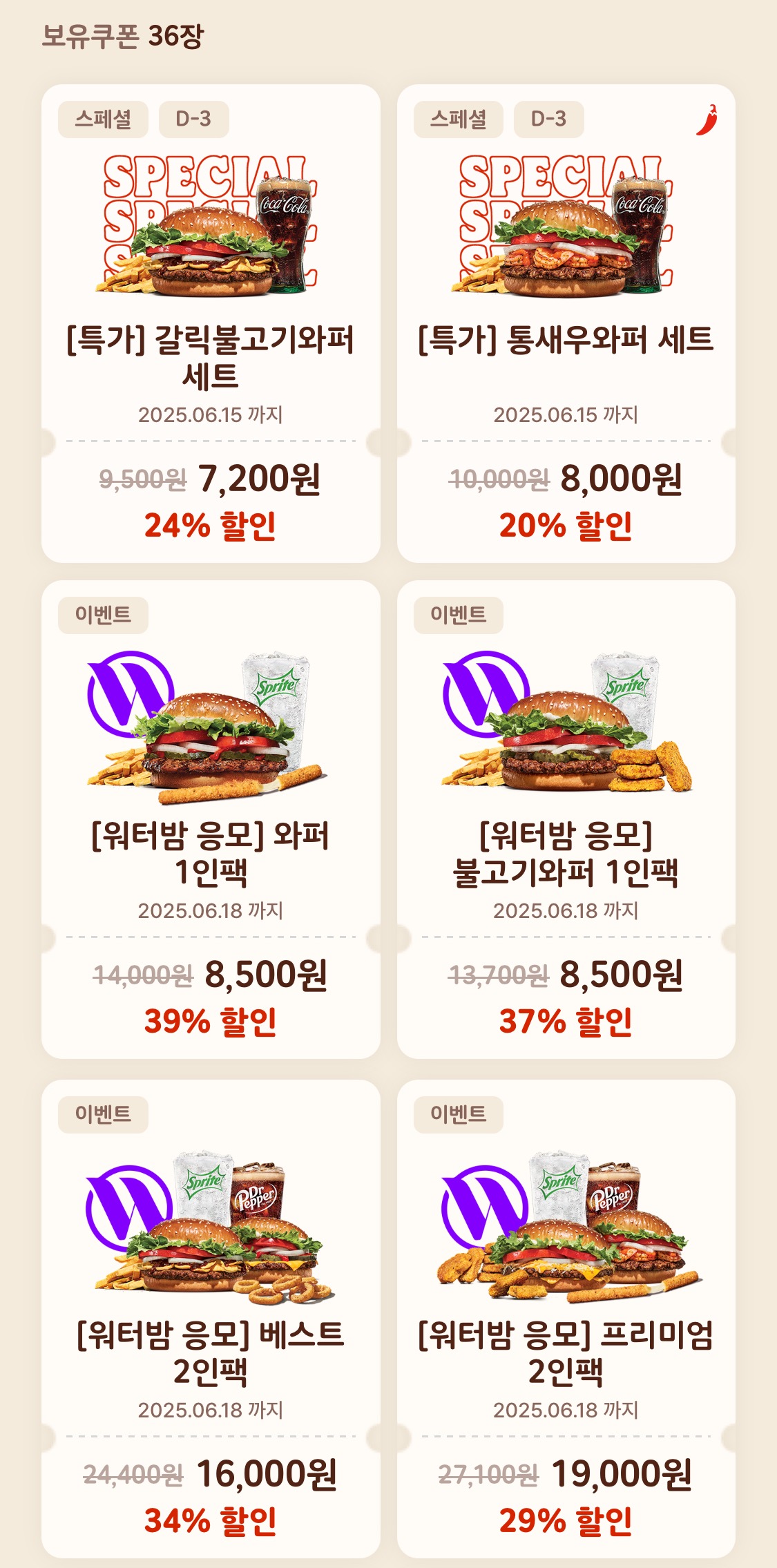Open the 통새우와퍼 세트 coupon
This screenshot has height=1568, width=777.
(x=566, y=323)
